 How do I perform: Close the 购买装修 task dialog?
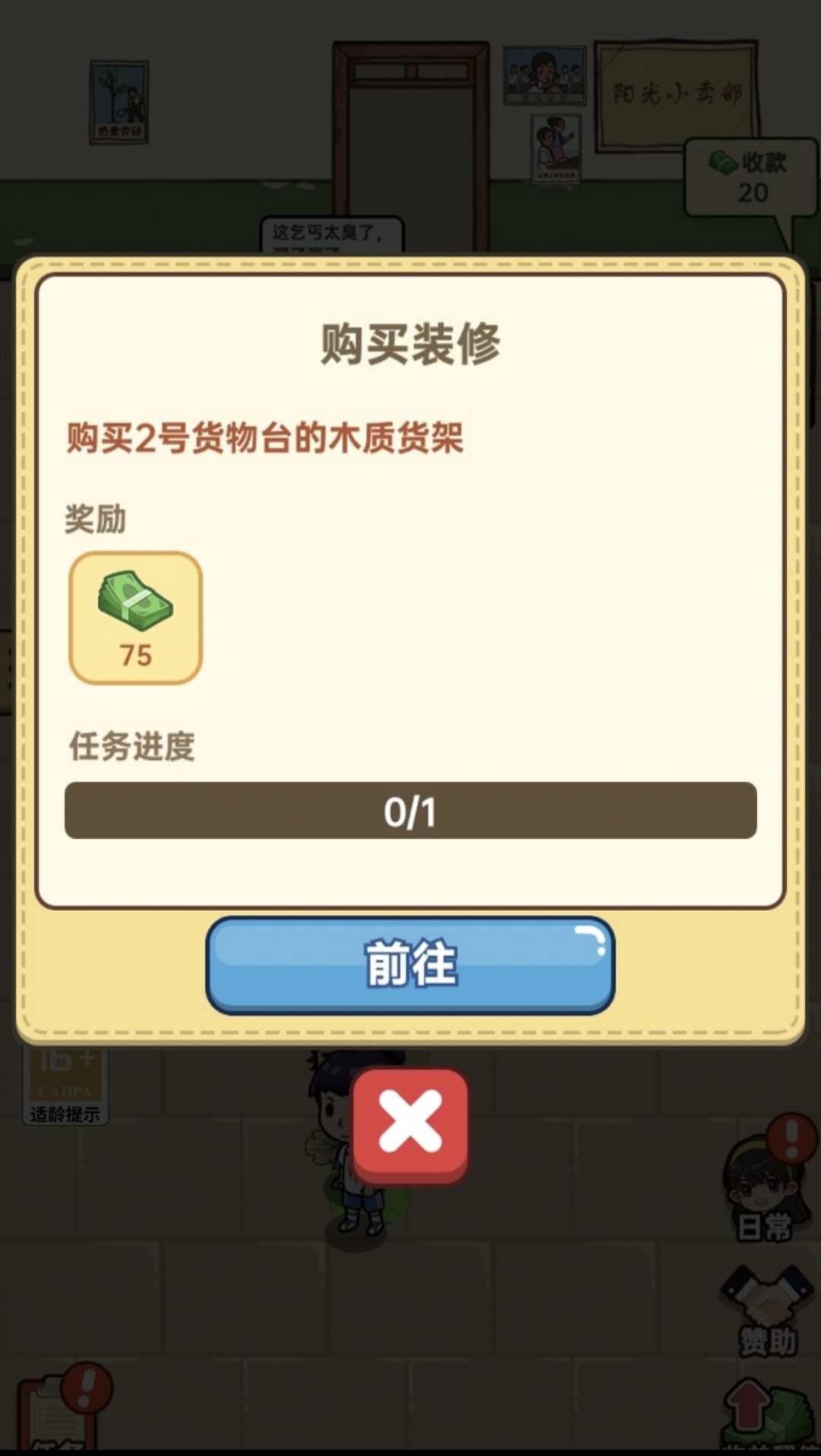[x=410, y=1123]
